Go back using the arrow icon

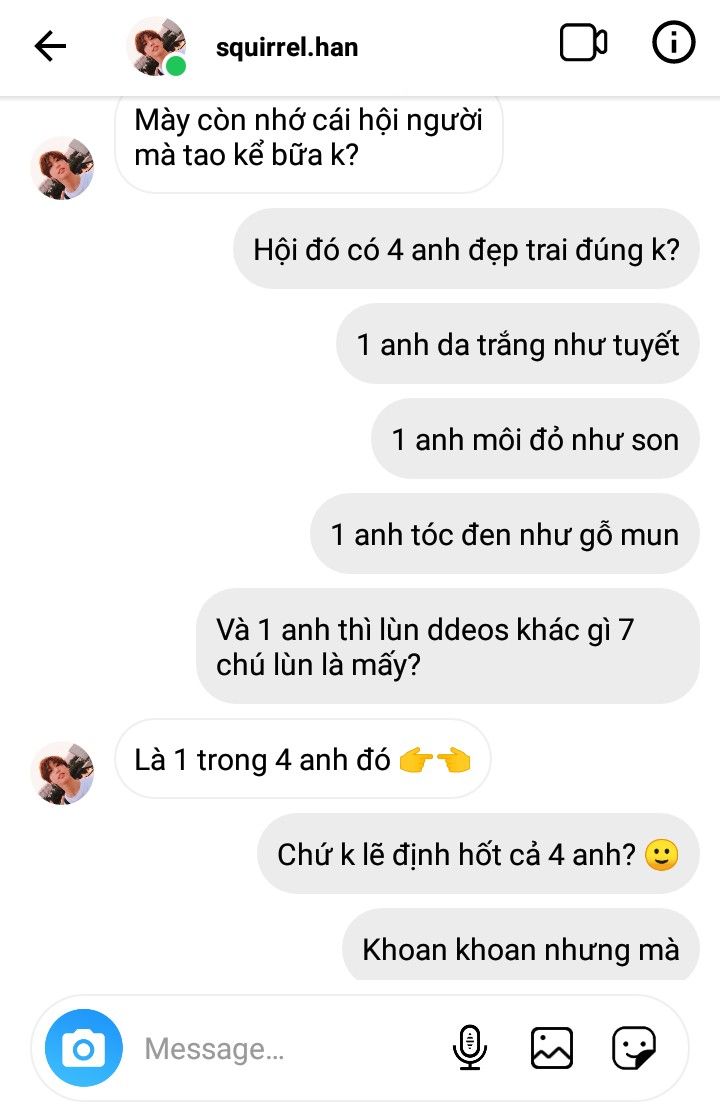49,46
